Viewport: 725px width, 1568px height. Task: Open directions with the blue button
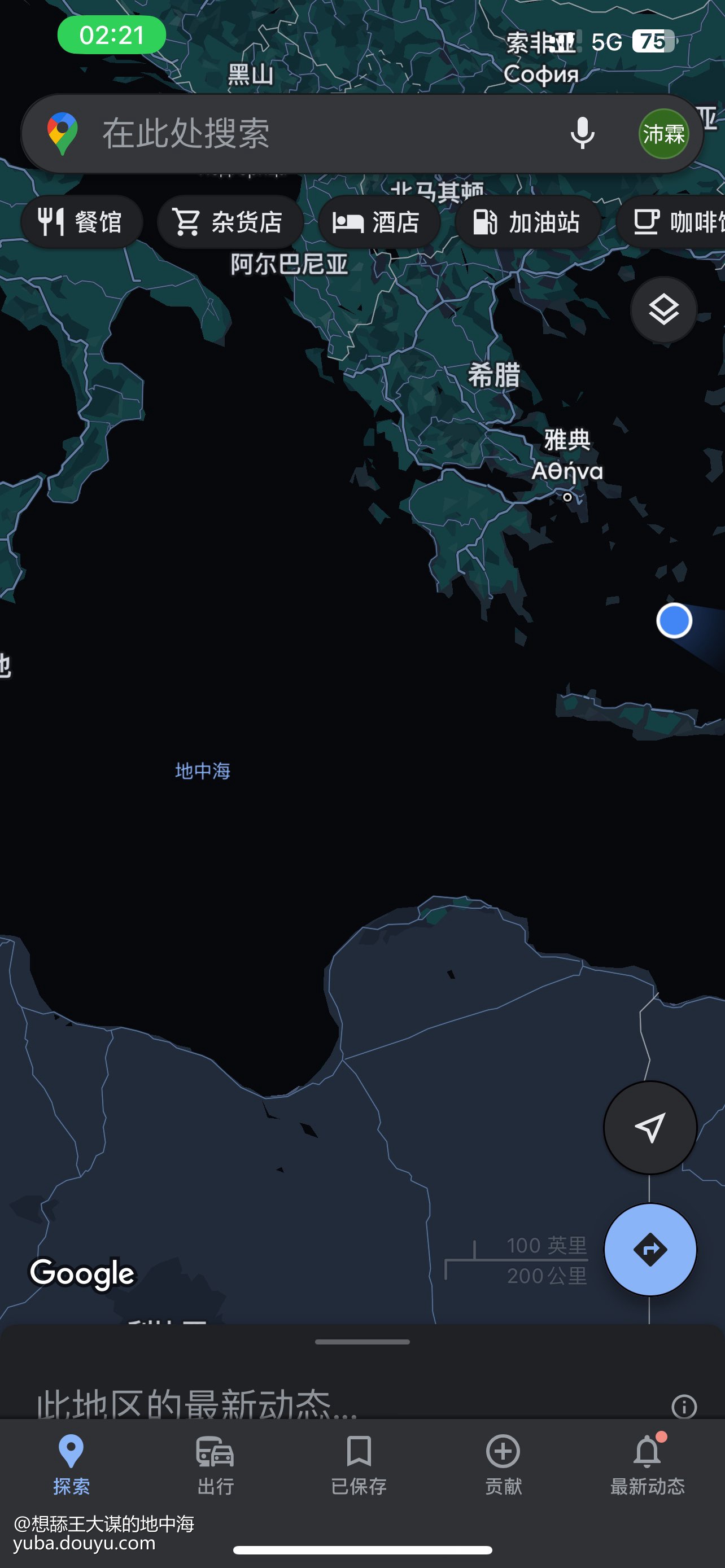coord(649,1250)
